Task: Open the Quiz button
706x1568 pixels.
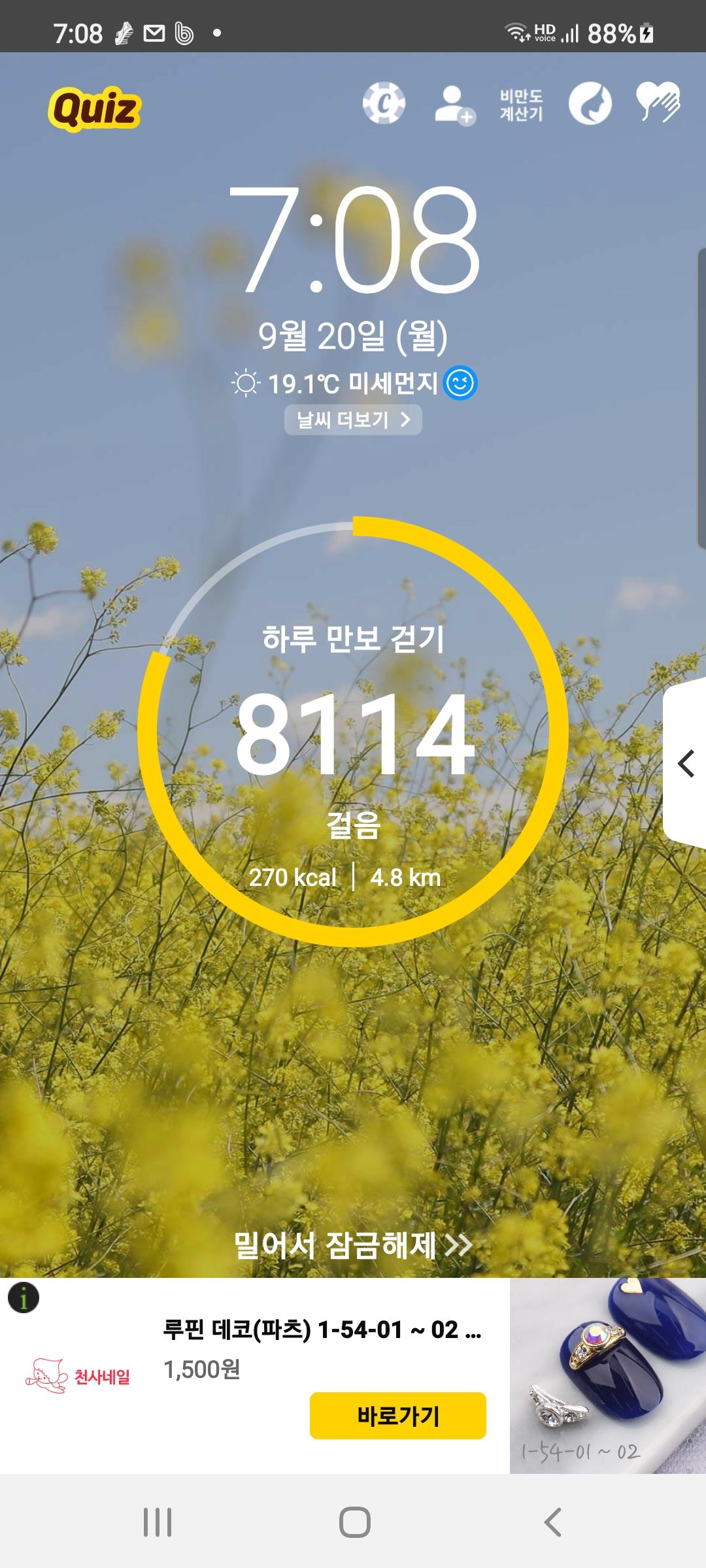Action: (94, 108)
